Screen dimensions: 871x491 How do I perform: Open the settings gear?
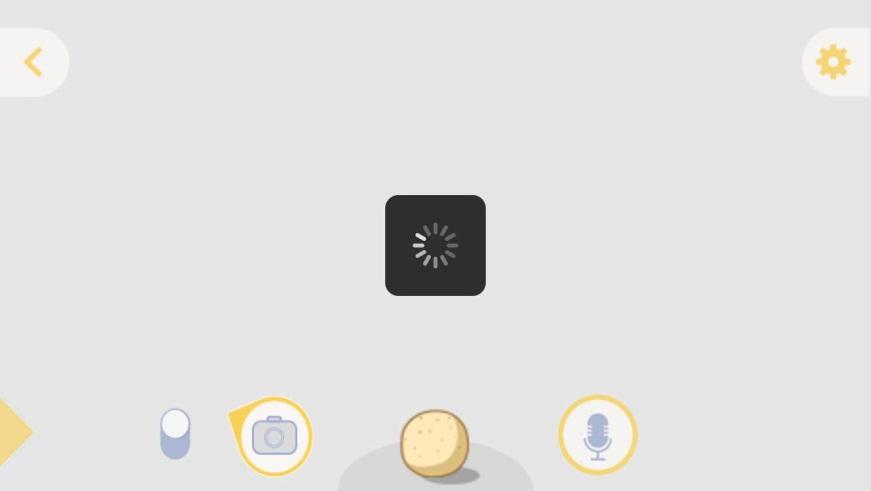[x=833, y=62]
